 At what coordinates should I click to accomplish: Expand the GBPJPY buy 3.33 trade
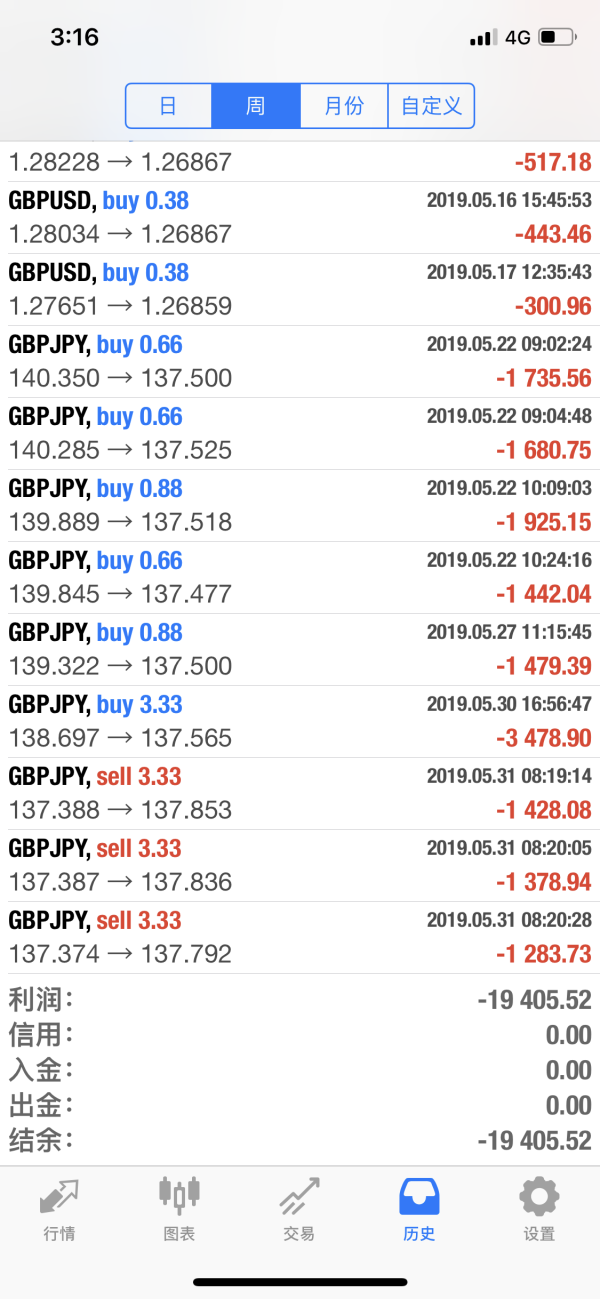pos(300,722)
